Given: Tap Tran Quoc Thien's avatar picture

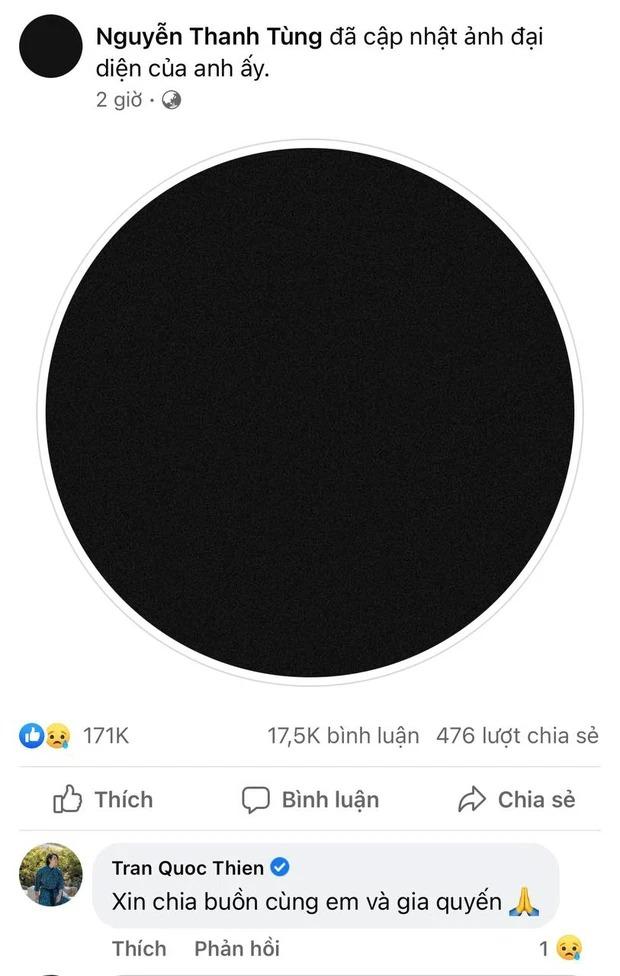Looking at the screenshot, I should click(x=51, y=874).
